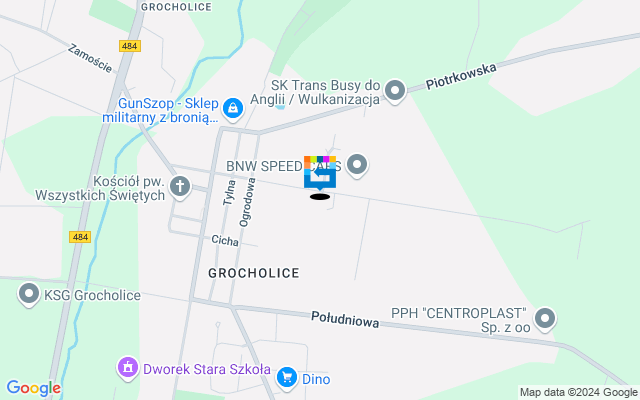Select PPH CENTROPLAST Sp. z oo marker
The width and height of the screenshot is (640, 400).
coord(544,319)
